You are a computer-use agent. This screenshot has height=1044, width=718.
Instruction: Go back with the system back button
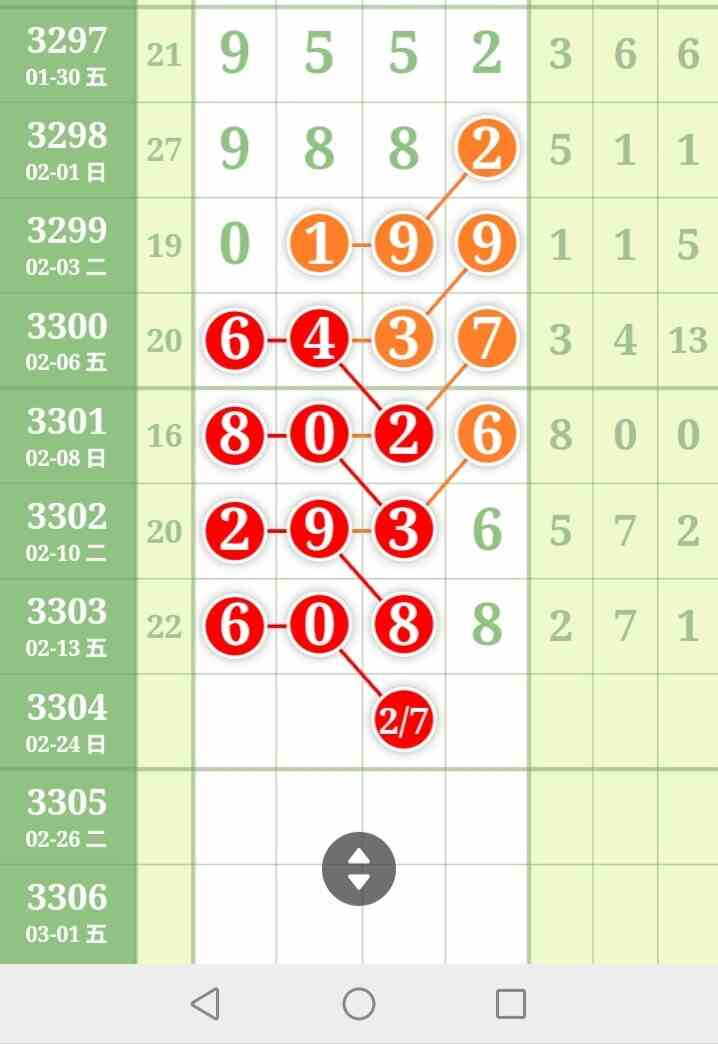(205, 1003)
